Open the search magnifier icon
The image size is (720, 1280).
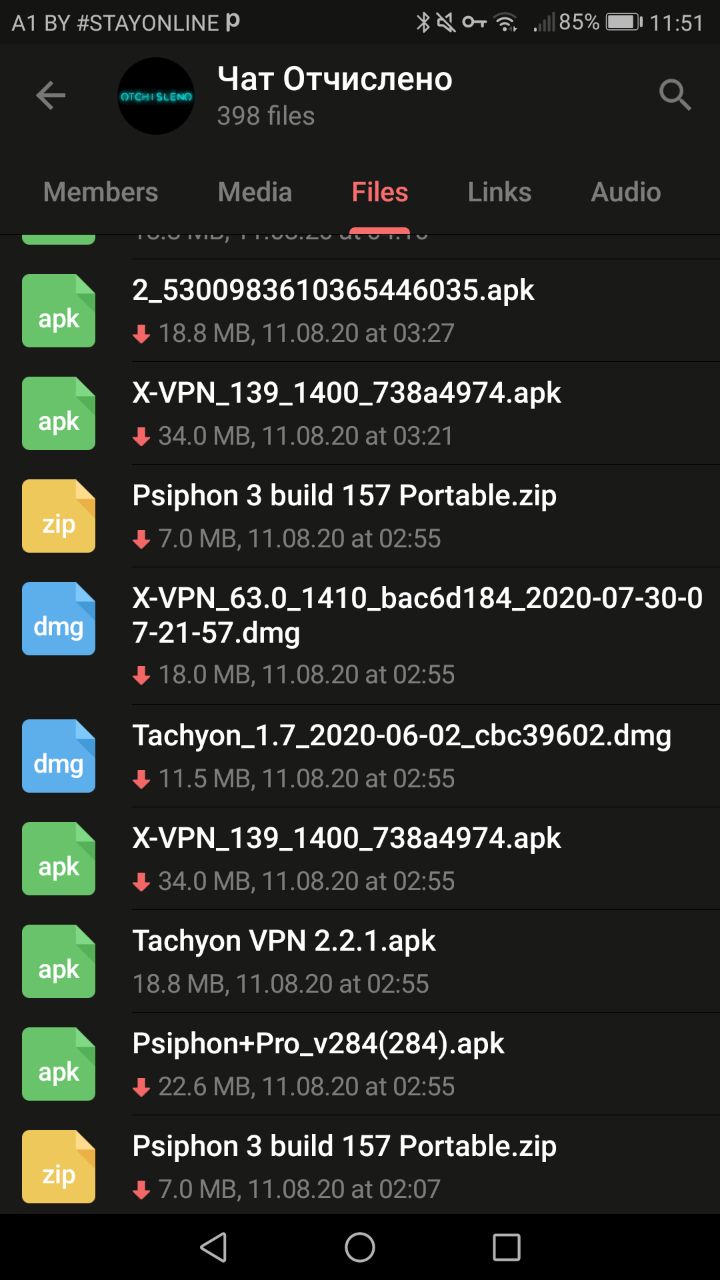point(675,96)
